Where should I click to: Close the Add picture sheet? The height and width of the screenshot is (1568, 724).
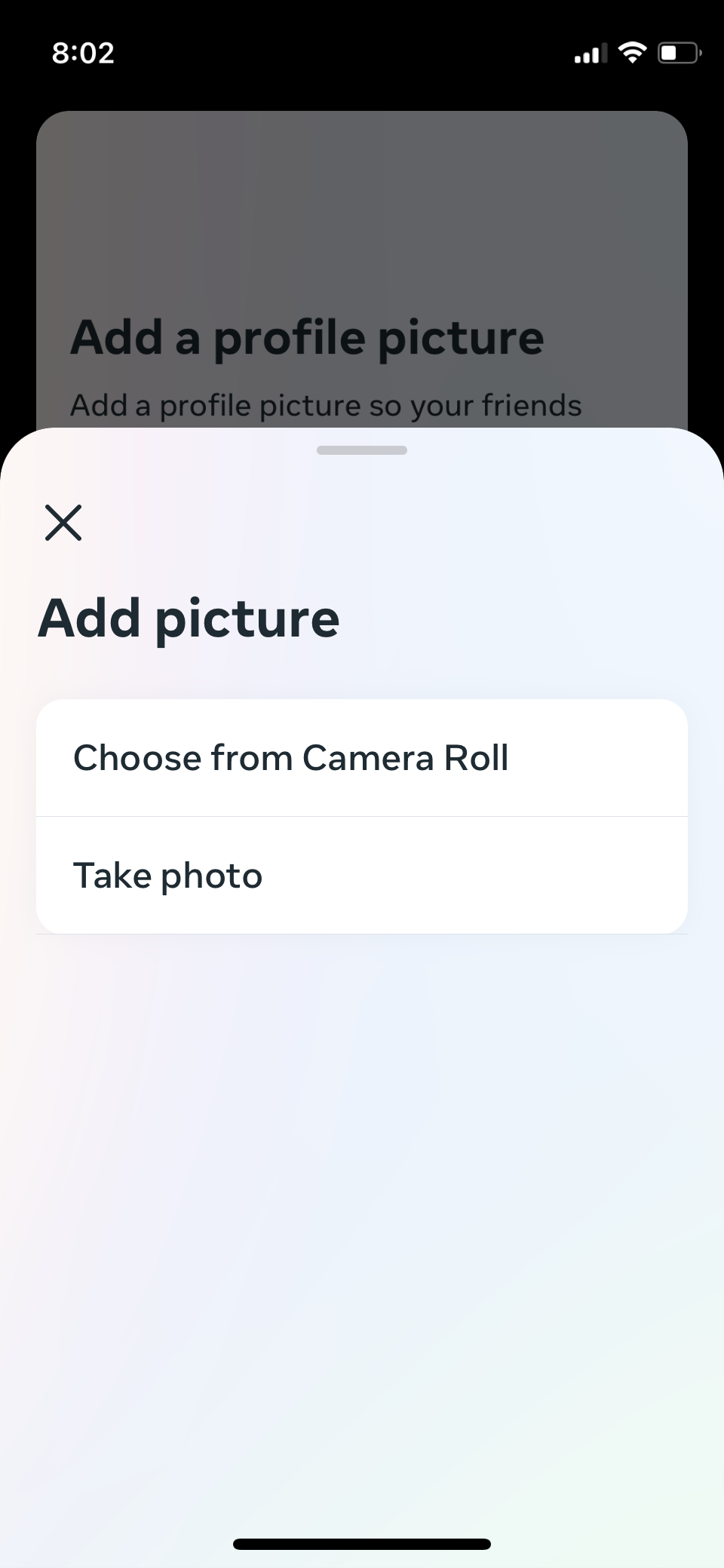pos(63,523)
